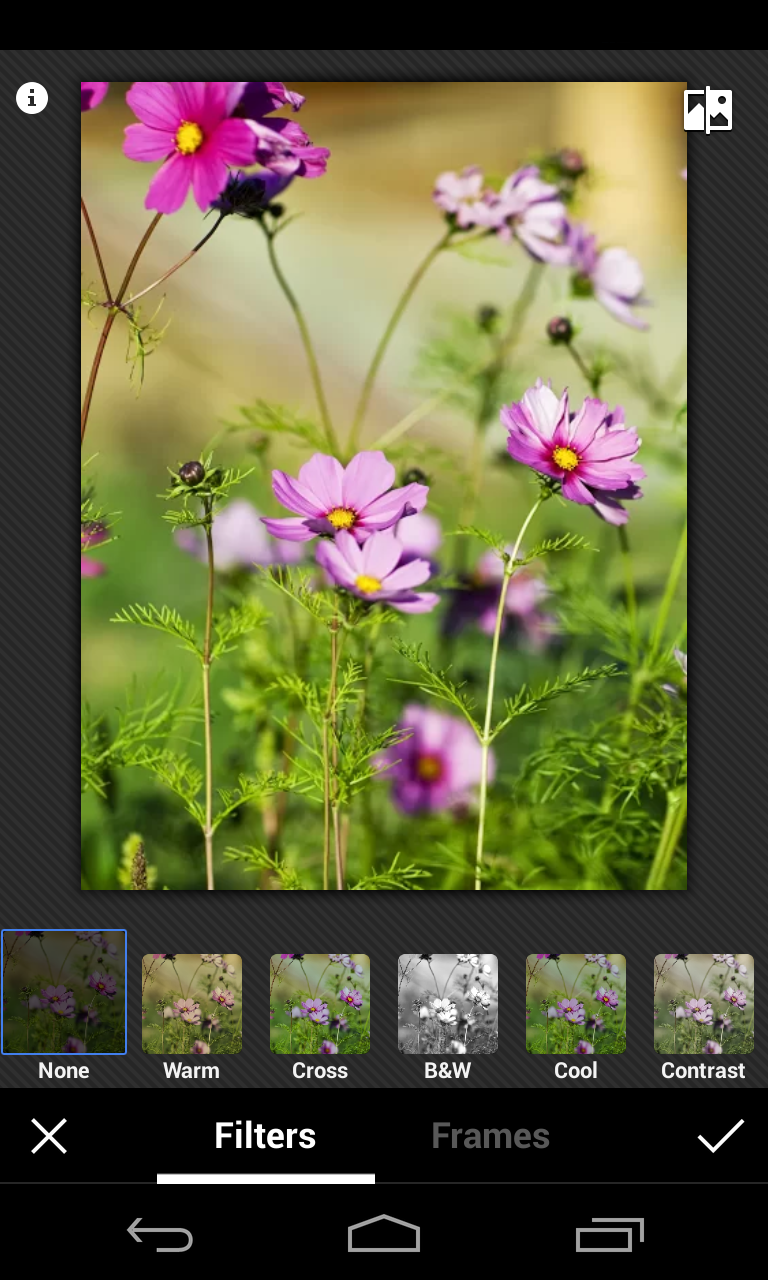Open the info icon
This screenshot has width=768, height=1280.
32,98
